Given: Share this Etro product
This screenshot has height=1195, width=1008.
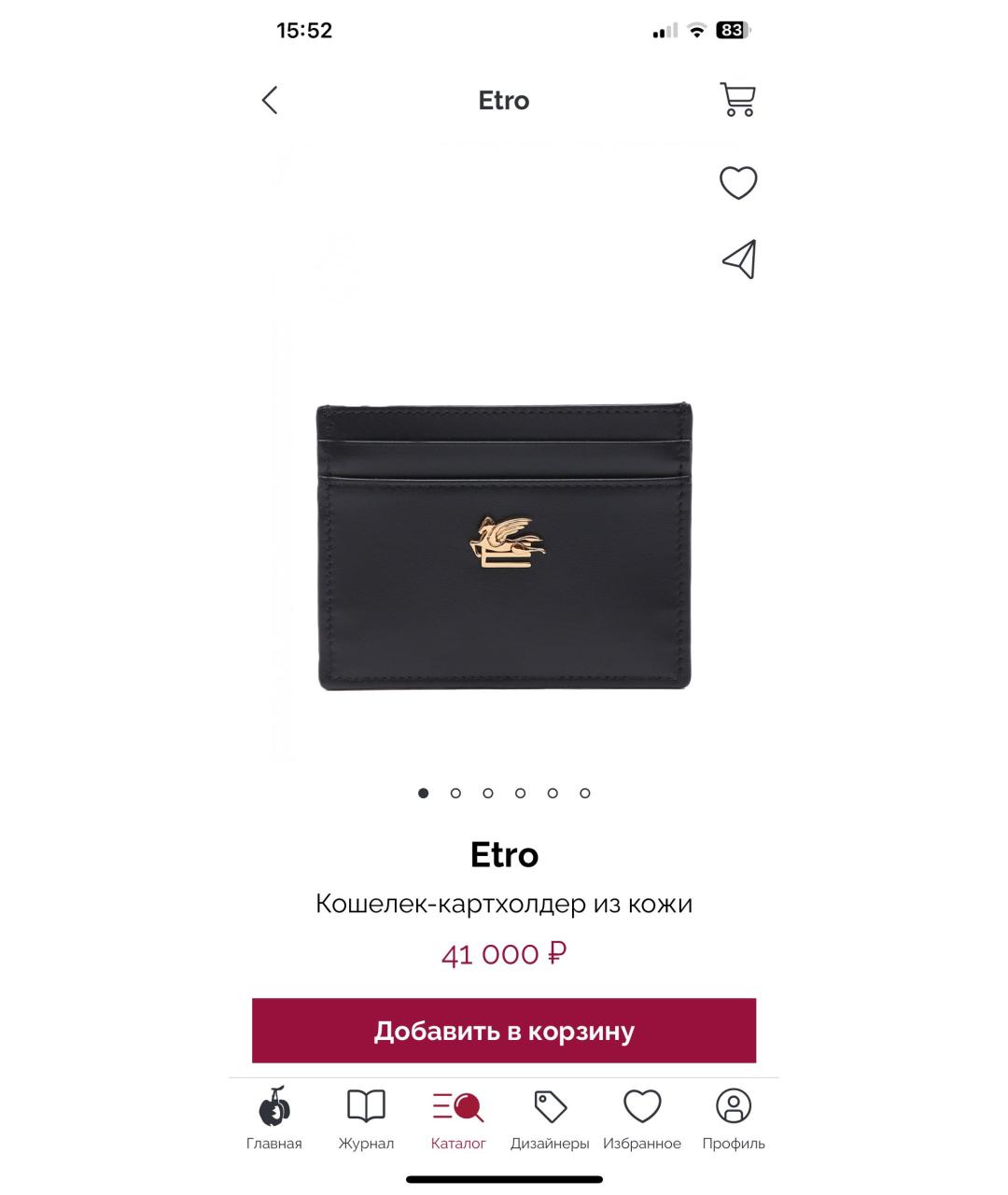Looking at the screenshot, I should (x=738, y=260).
